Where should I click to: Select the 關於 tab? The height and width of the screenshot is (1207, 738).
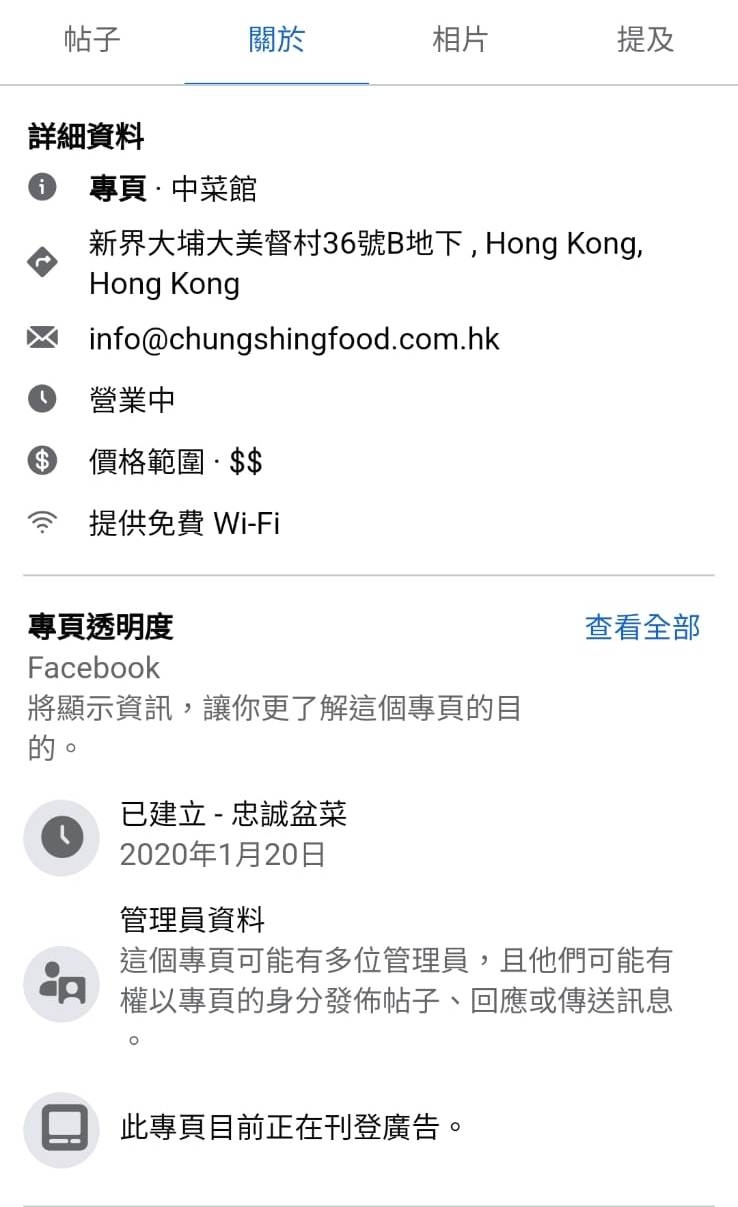pyautogui.click(x=277, y=41)
